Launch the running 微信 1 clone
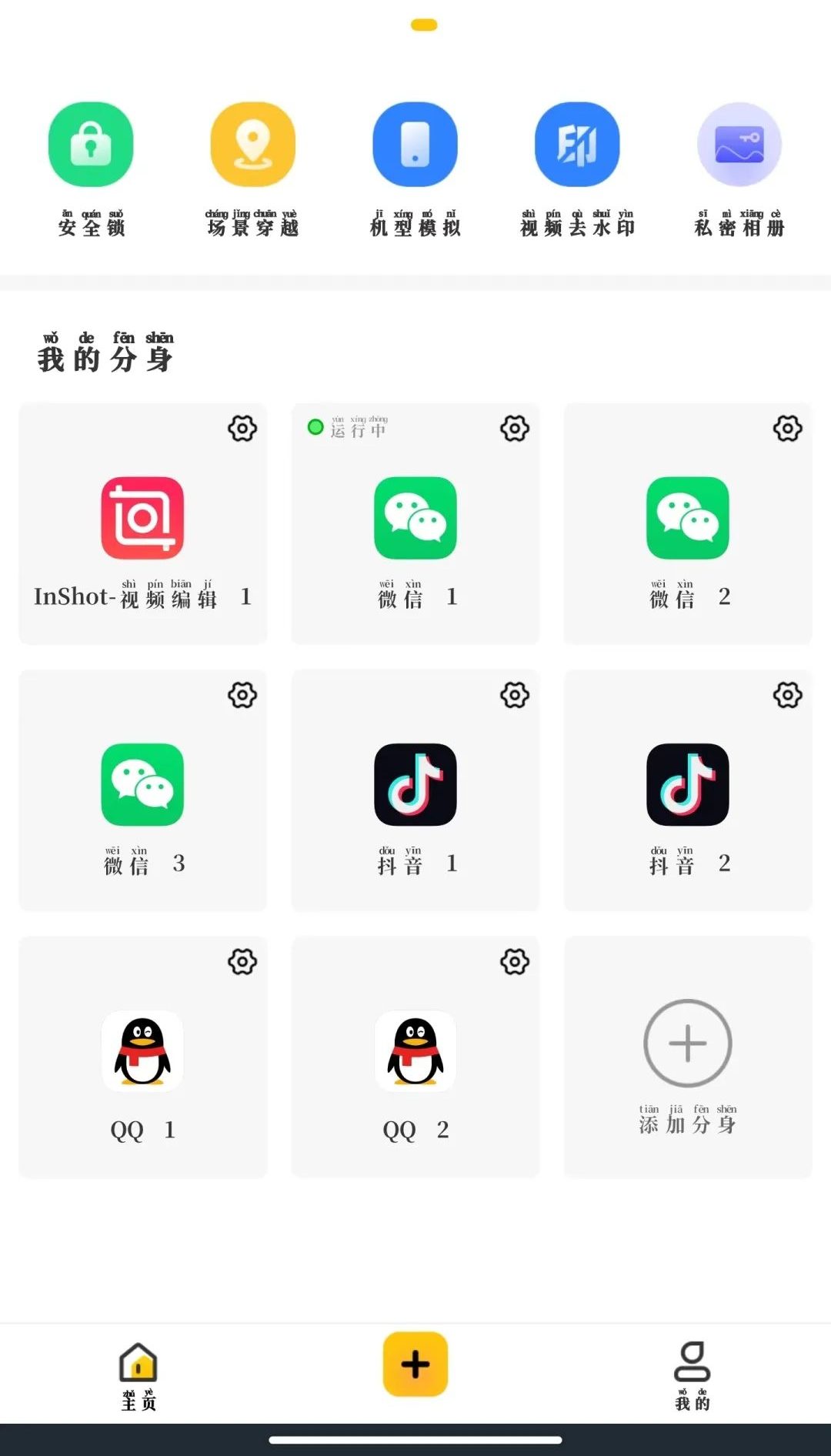This screenshot has width=831, height=1456. 415,518
